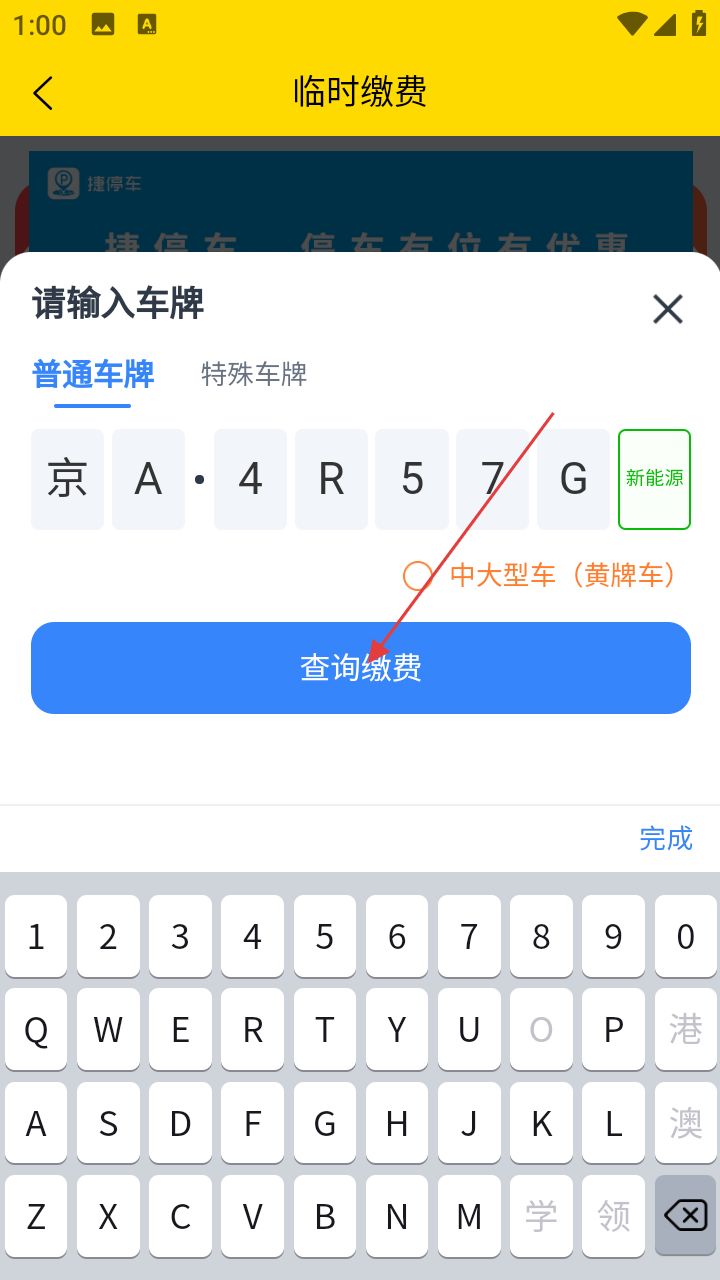Image resolution: width=720 pixels, height=1280 pixels.
Task: Tap the plate box containing G
Action: [573, 479]
